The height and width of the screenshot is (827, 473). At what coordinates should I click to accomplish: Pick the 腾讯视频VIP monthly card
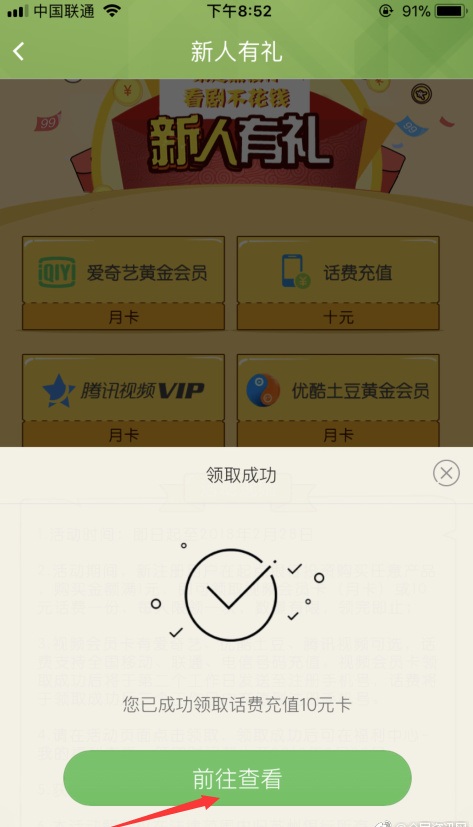[123, 400]
